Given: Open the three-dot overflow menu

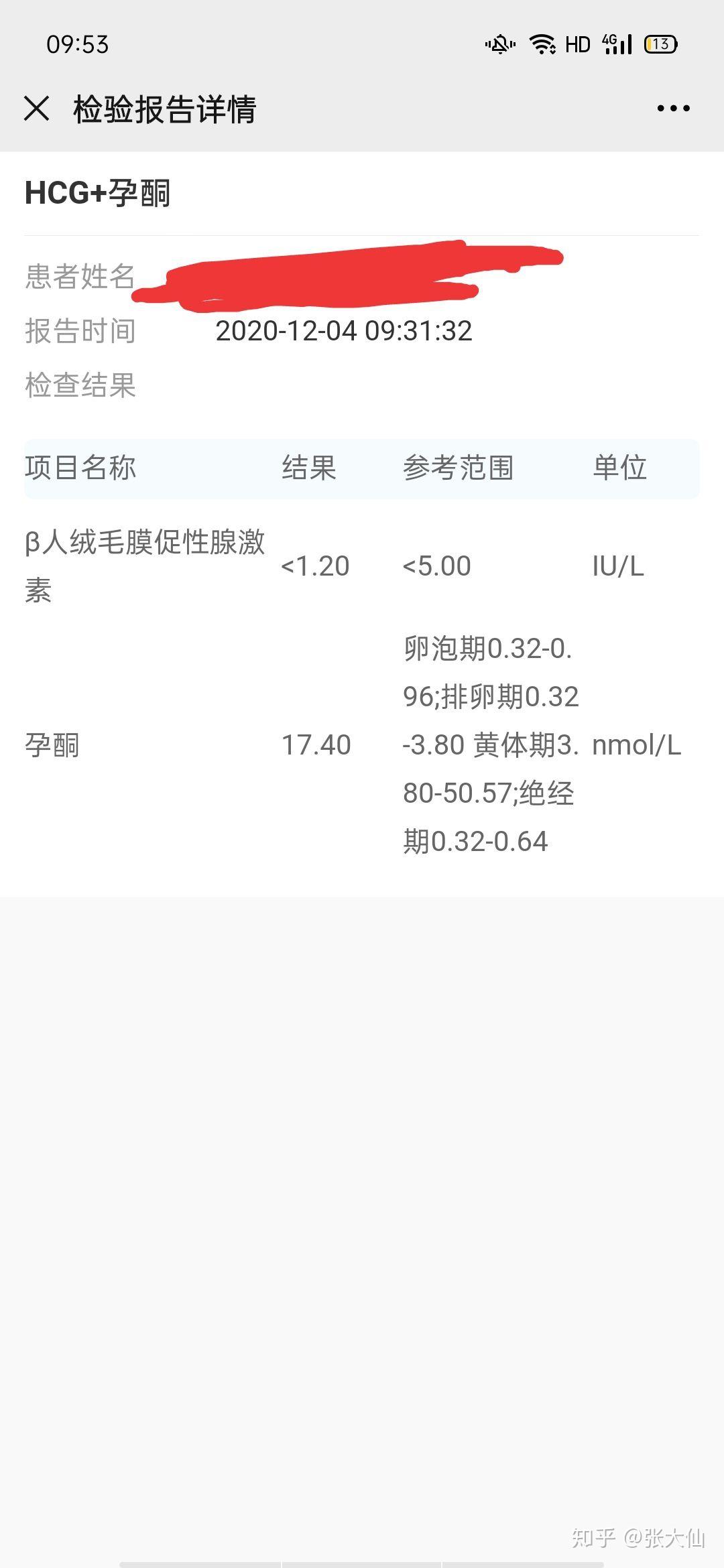Looking at the screenshot, I should pos(673,109).
